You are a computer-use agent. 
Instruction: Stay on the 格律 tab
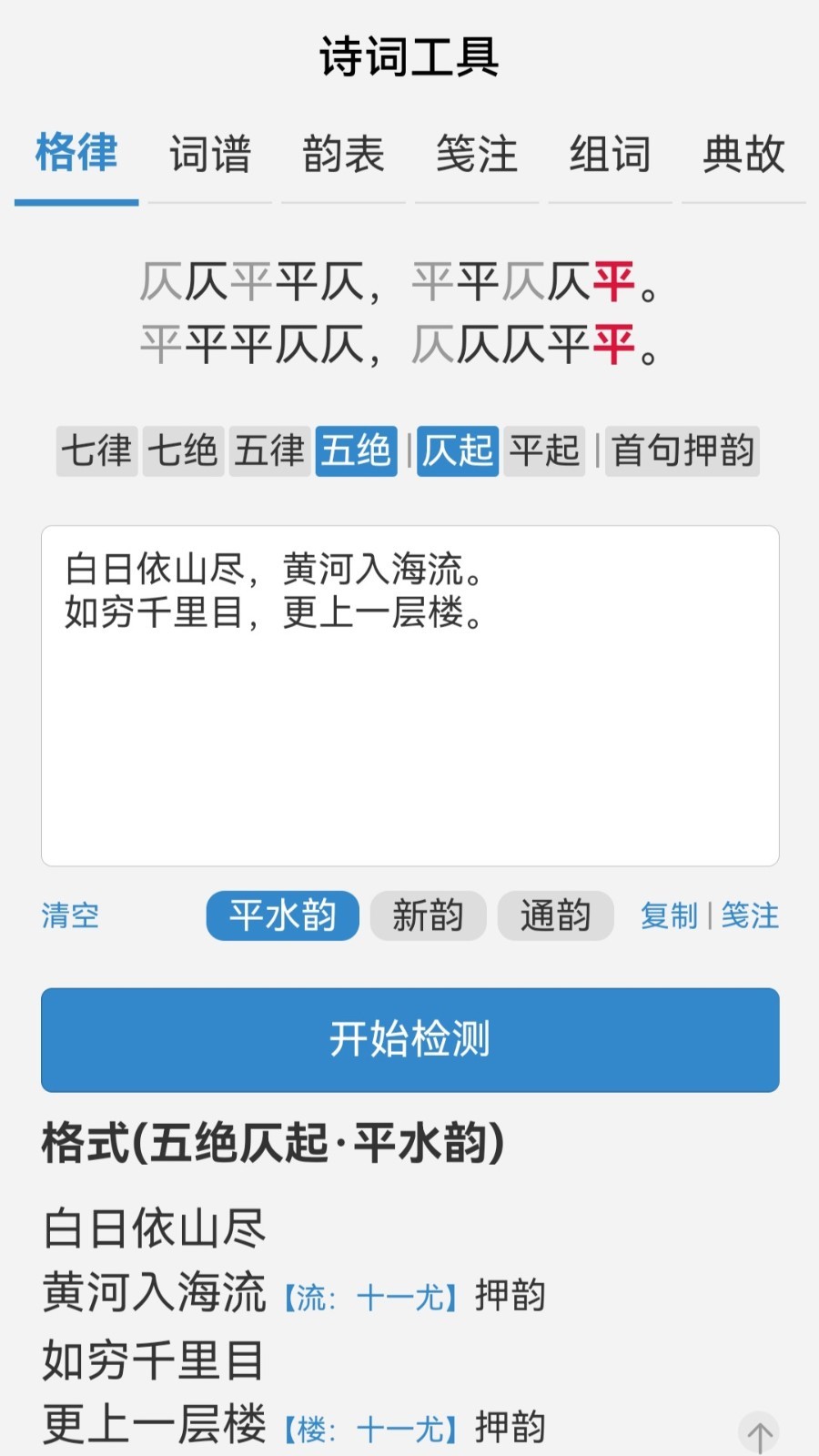76,155
